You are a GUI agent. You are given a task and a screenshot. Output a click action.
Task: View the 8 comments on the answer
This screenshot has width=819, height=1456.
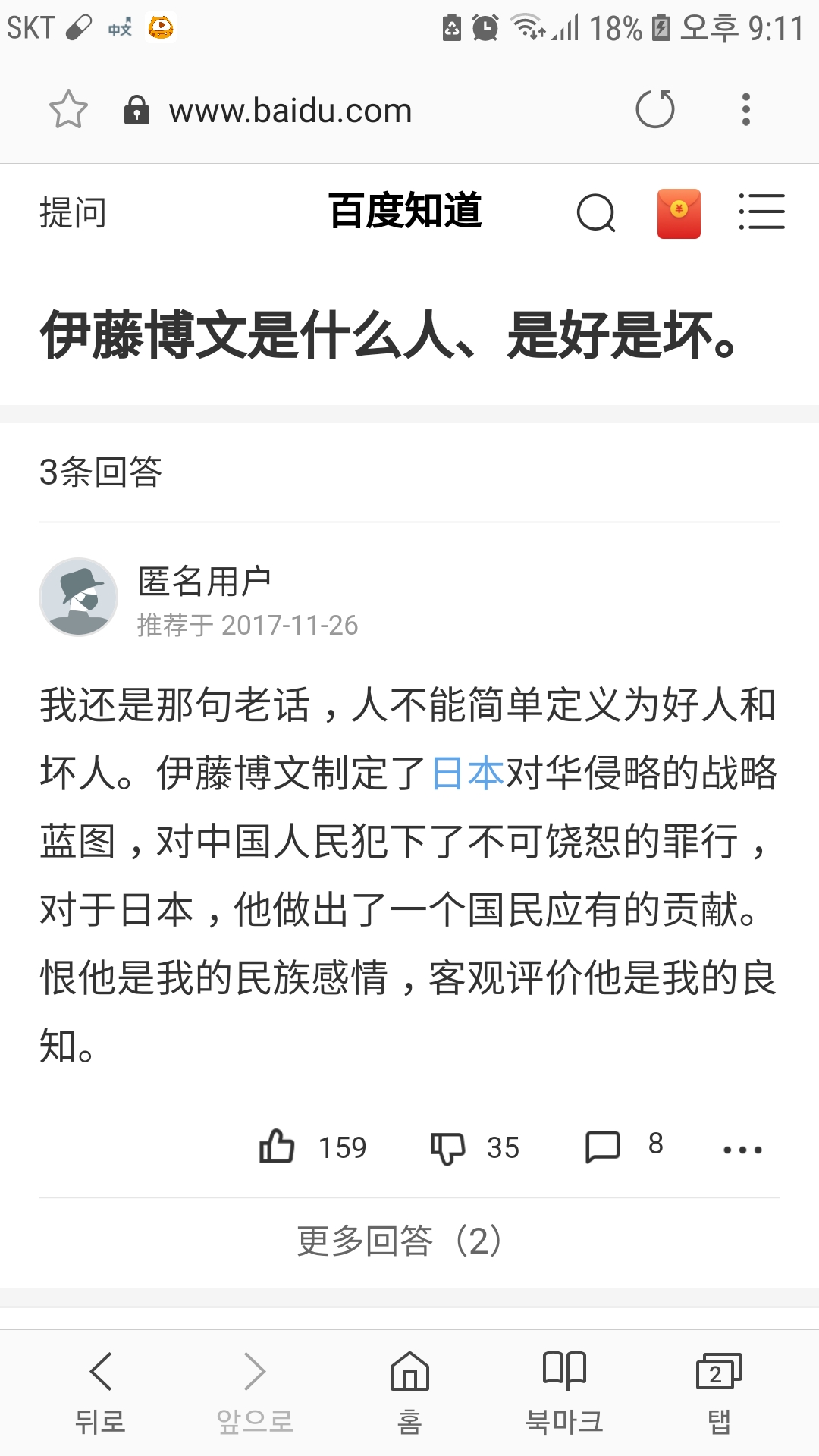[x=604, y=1147]
